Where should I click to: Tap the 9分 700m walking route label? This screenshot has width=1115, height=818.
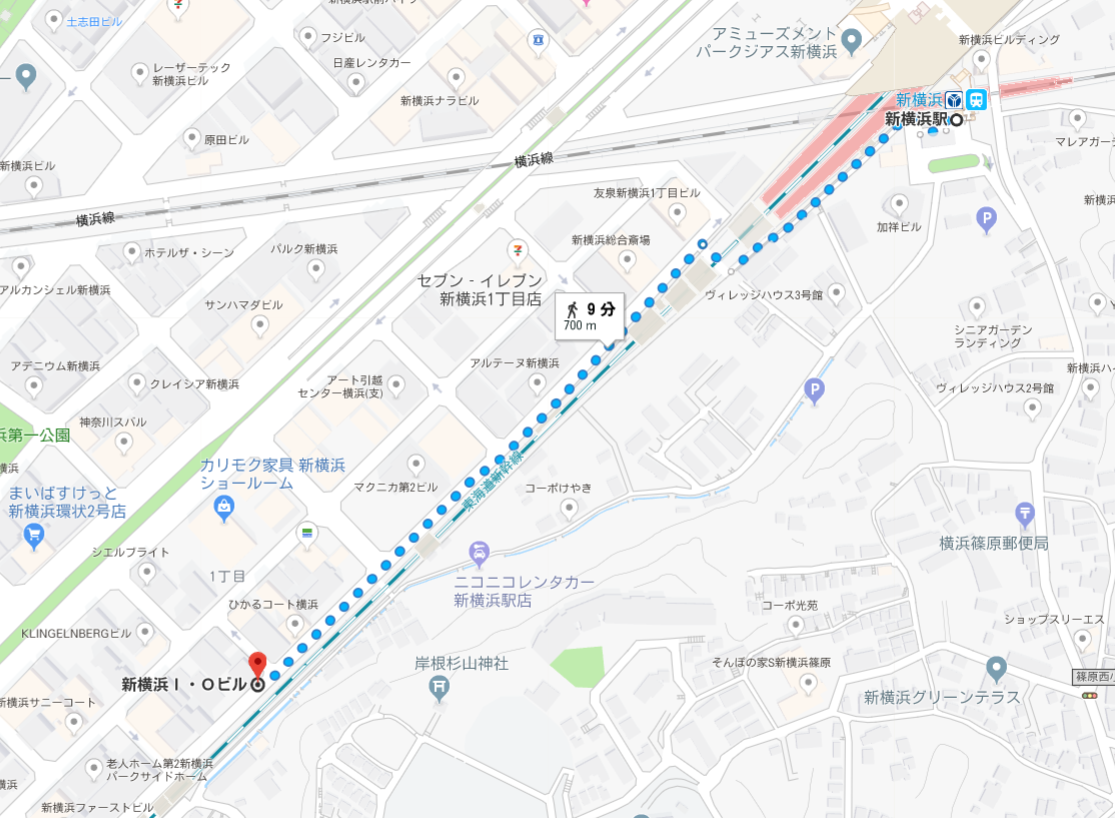[x=591, y=316]
